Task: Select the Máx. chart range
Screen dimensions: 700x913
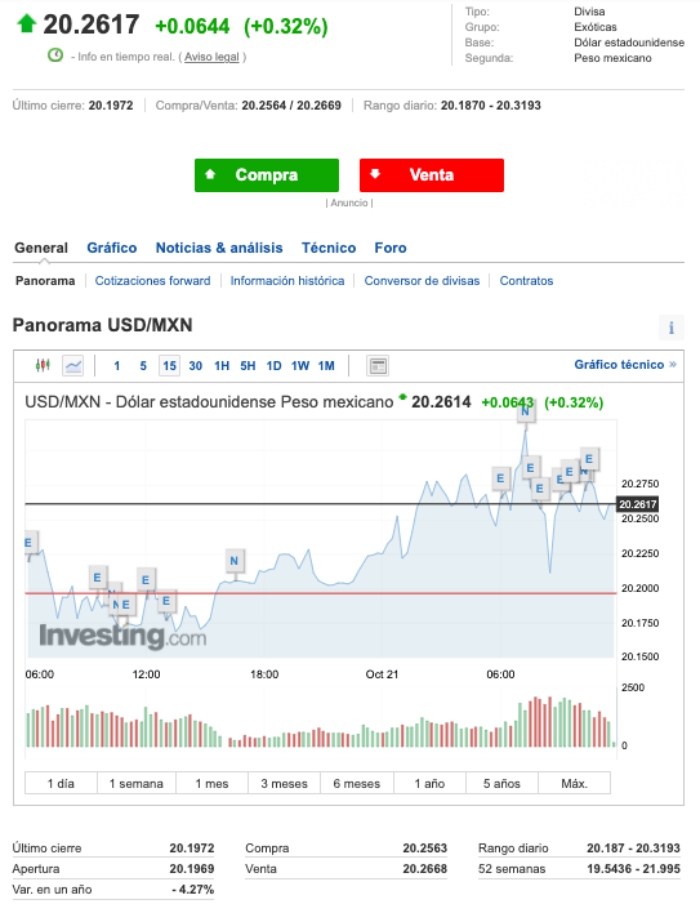Action: click(574, 783)
